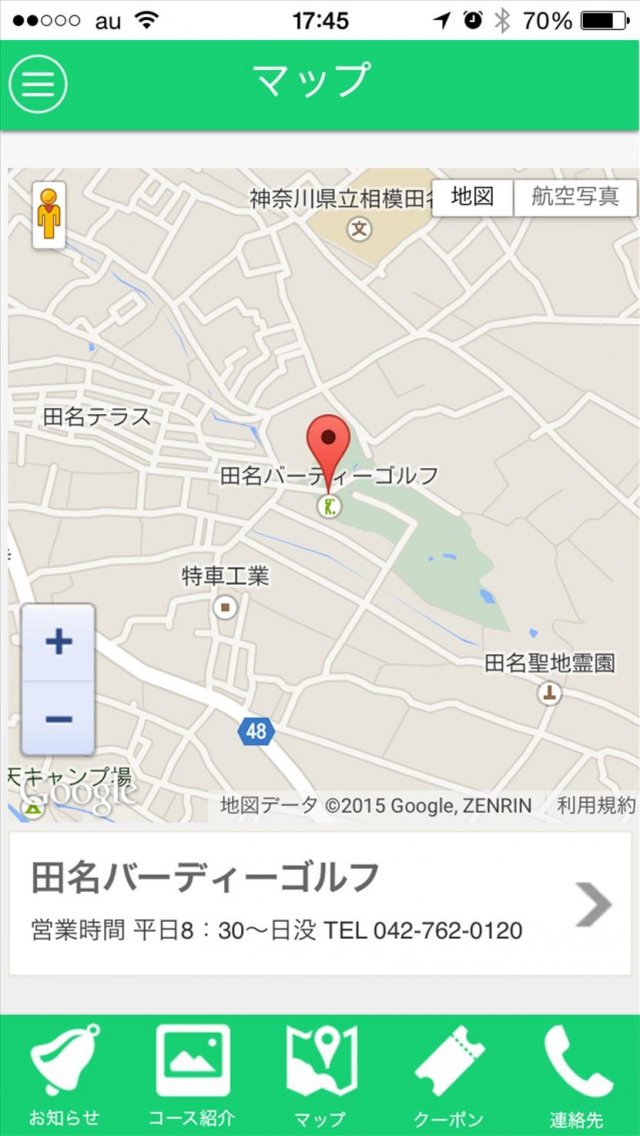Switch to the コース紹介 tab
Viewport: 640px width, 1136px height.
192,1075
